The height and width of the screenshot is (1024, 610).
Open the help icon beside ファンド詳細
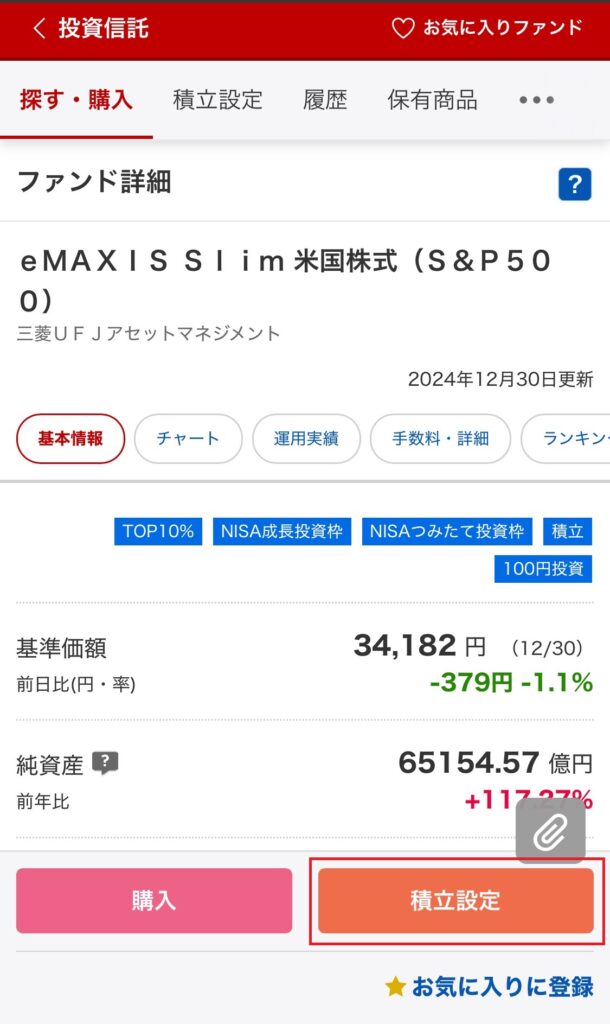tap(574, 185)
